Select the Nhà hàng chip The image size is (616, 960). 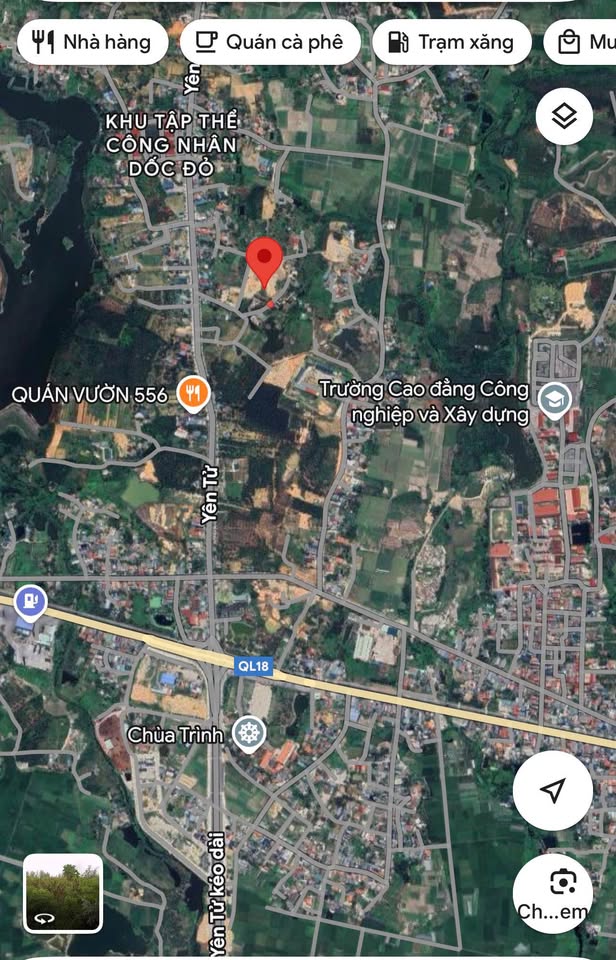point(91,42)
